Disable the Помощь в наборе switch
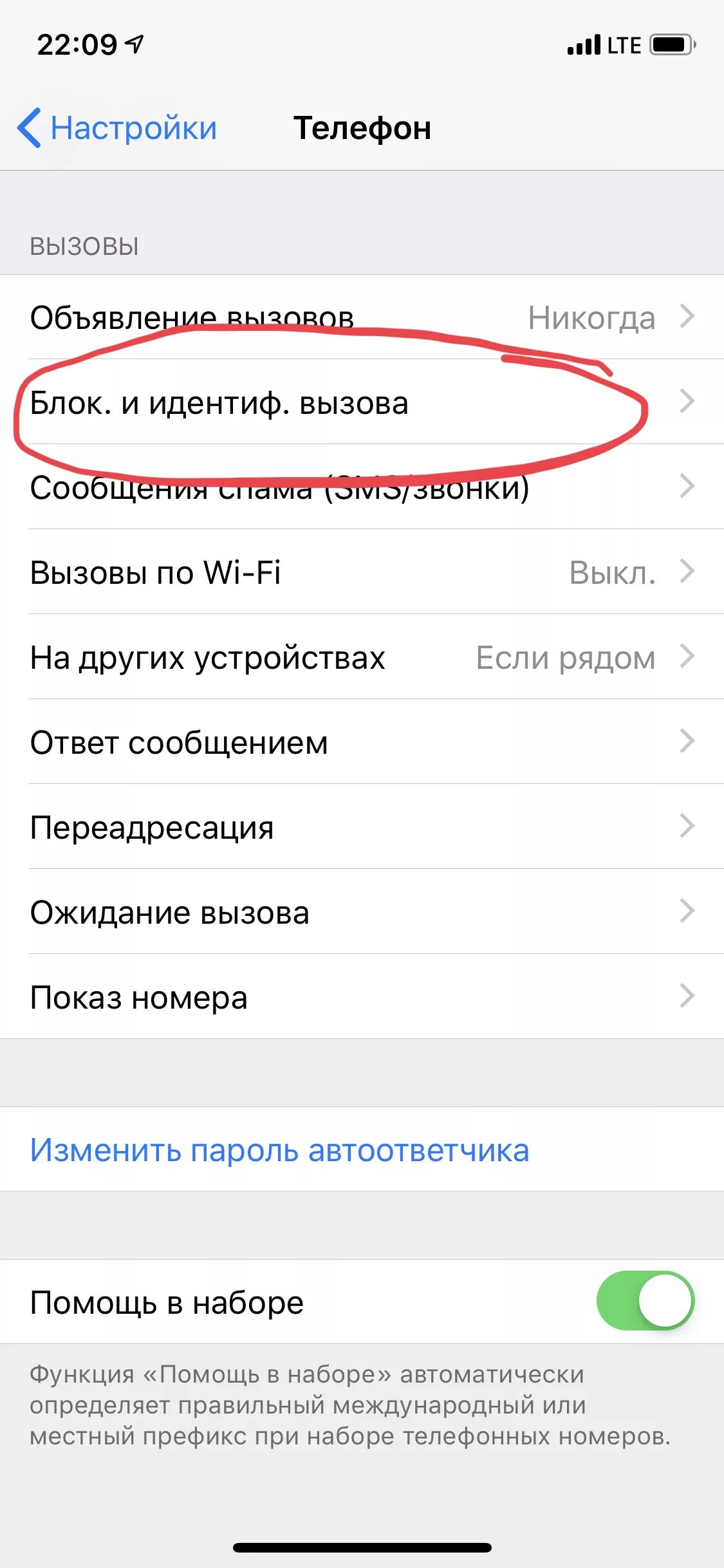This screenshot has width=724, height=1568. pos(645,1301)
